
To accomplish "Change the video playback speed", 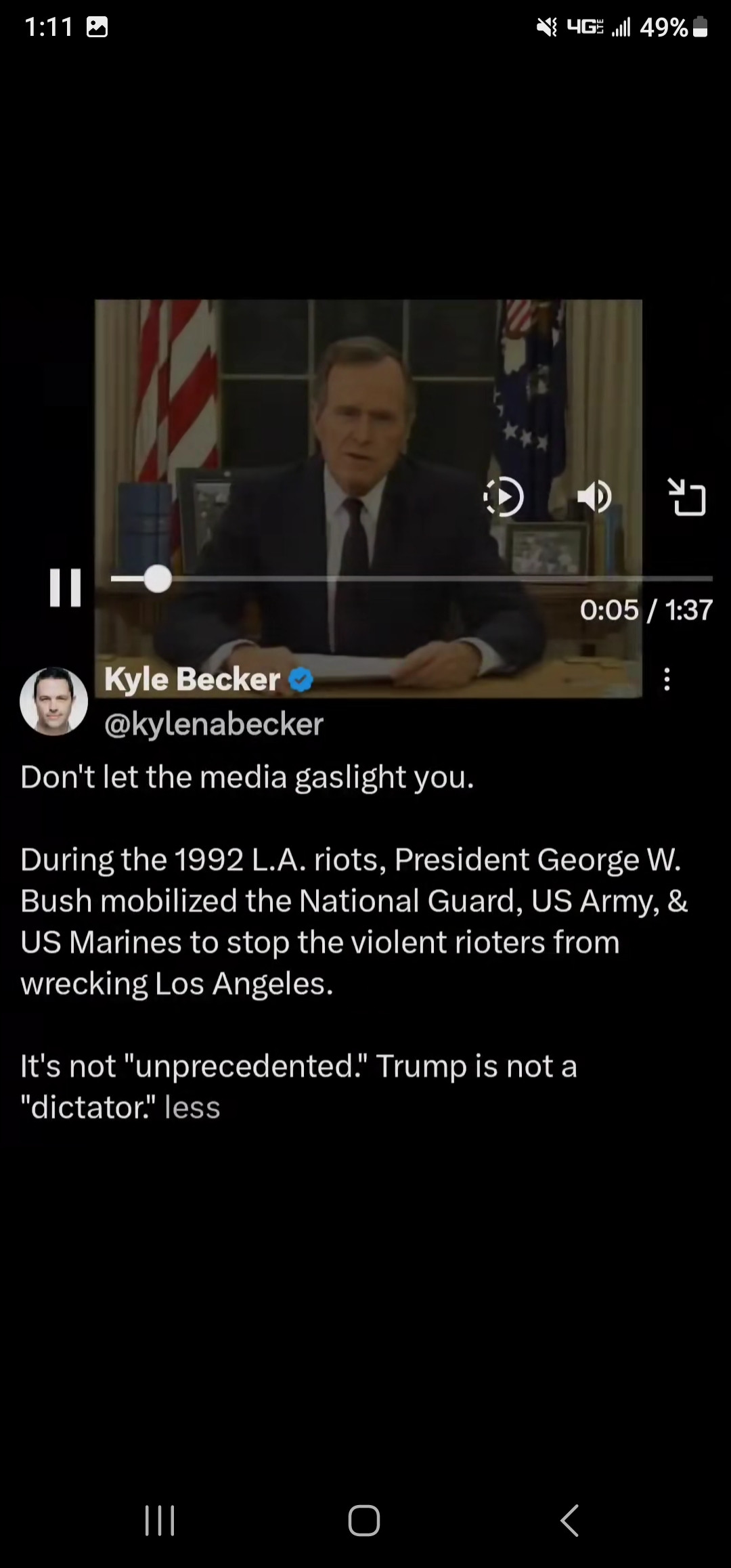I will (504, 497).
